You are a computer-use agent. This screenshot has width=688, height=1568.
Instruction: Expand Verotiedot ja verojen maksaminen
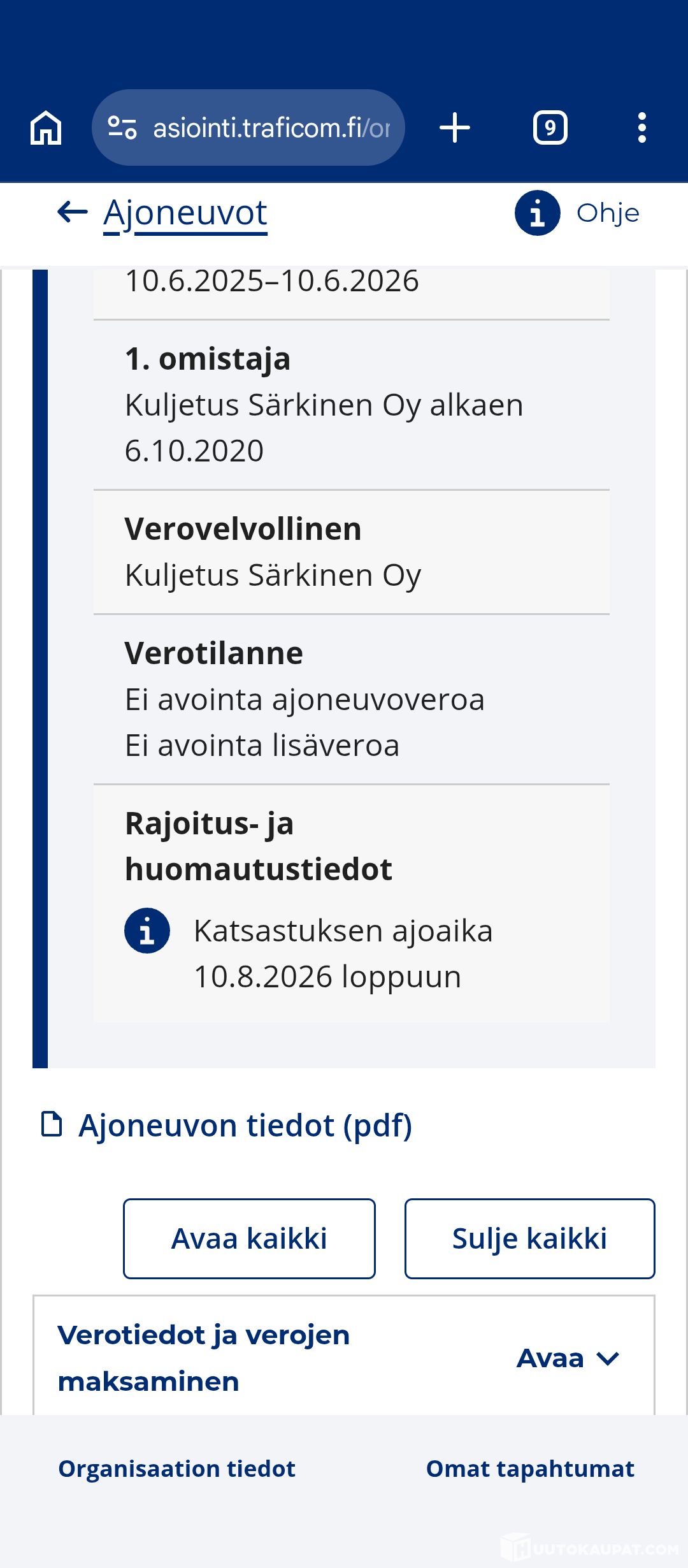click(x=344, y=1358)
